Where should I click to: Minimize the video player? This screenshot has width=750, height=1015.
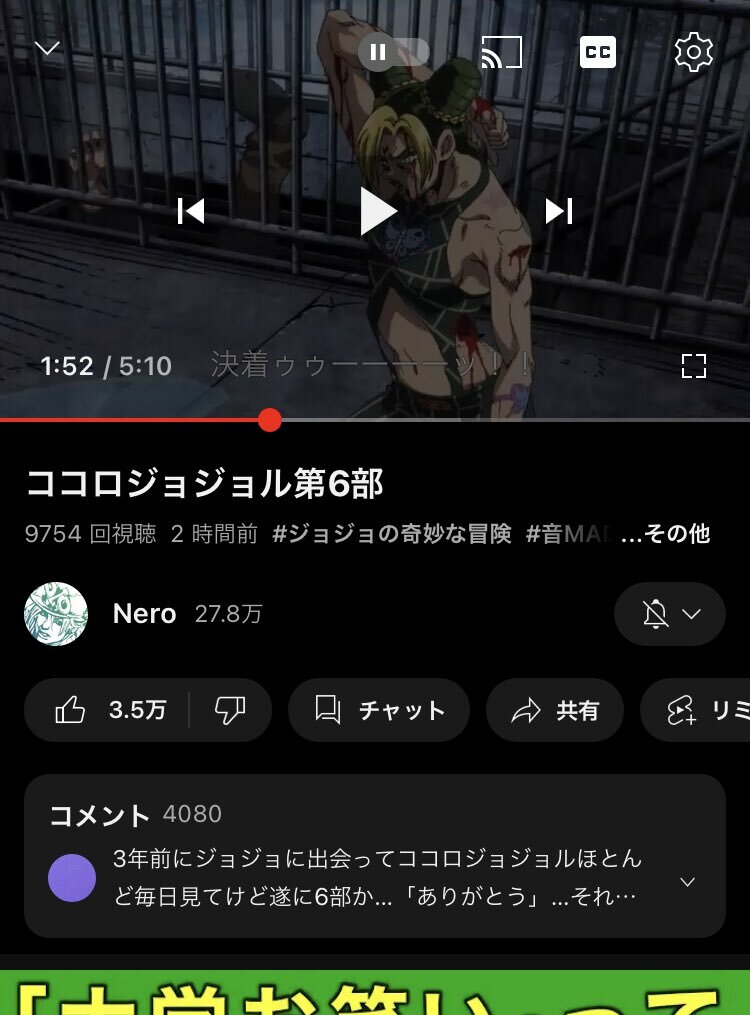point(47,49)
